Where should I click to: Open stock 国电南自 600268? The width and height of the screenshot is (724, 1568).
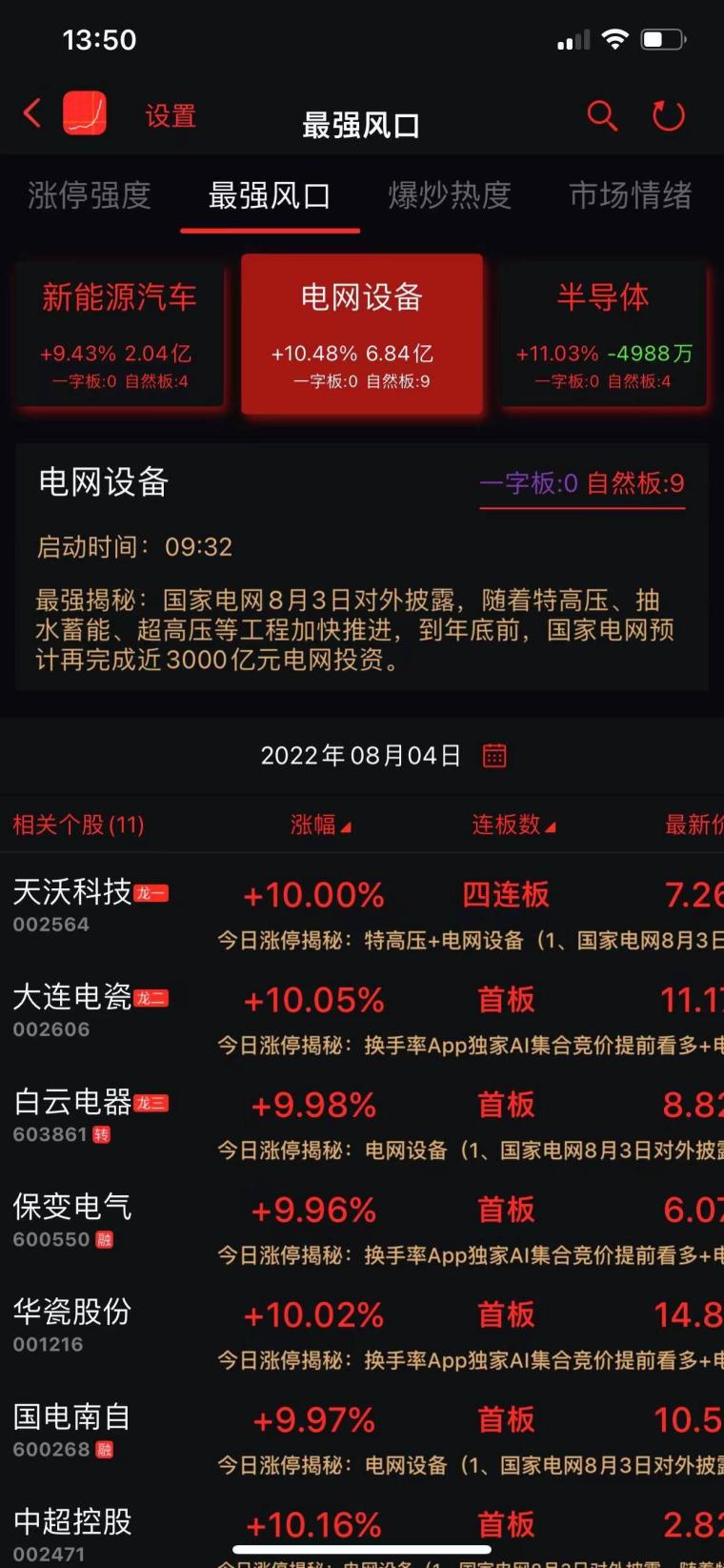72,1428
